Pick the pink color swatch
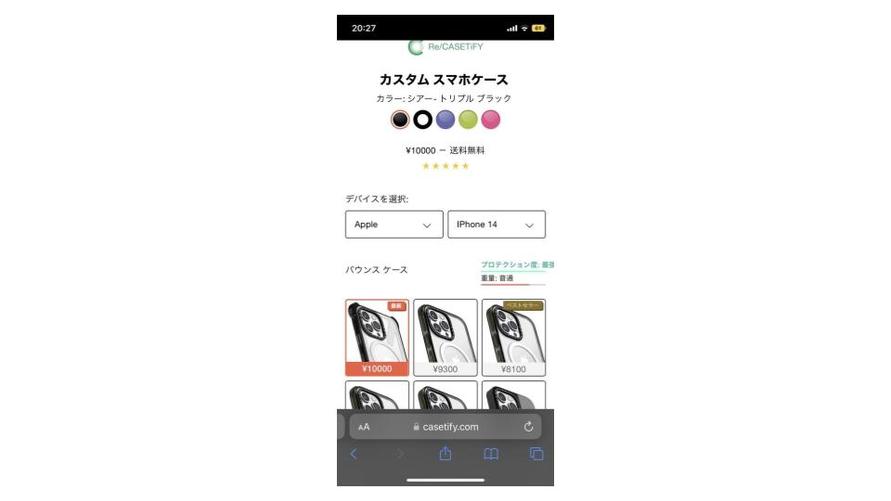This screenshot has width=891, height=501. (490, 120)
